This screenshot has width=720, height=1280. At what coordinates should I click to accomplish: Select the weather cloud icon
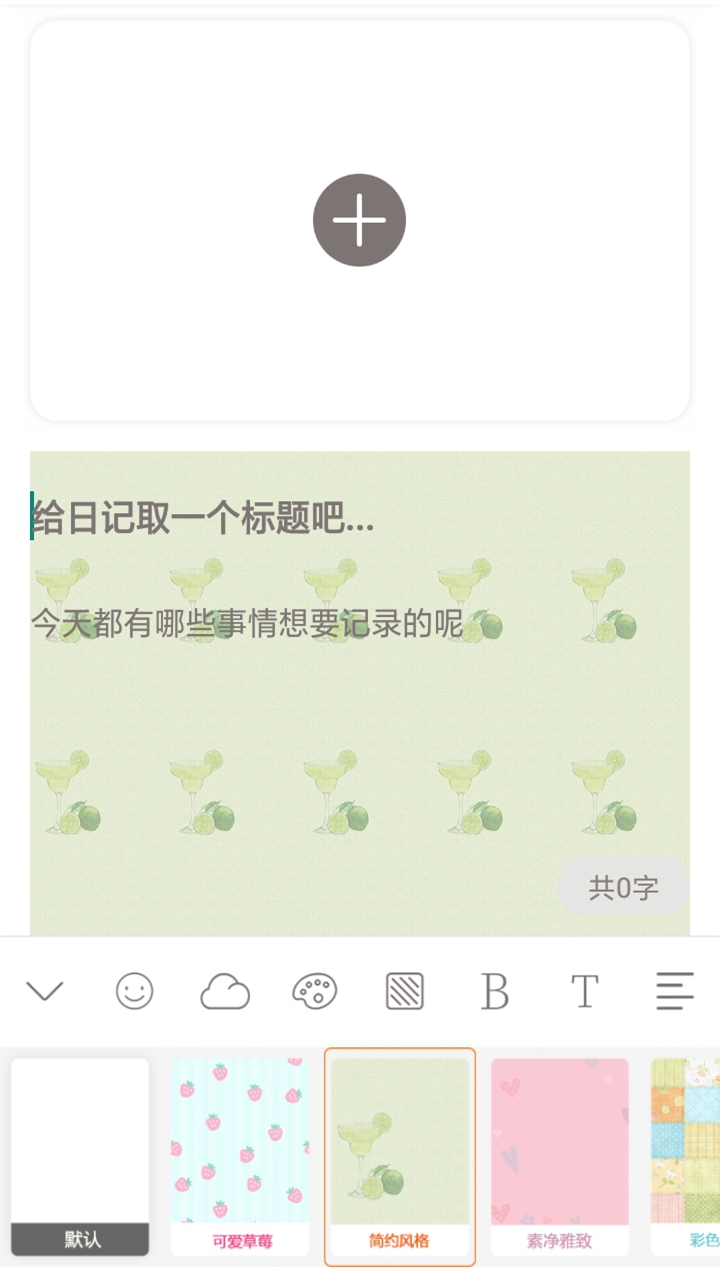[x=225, y=991]
